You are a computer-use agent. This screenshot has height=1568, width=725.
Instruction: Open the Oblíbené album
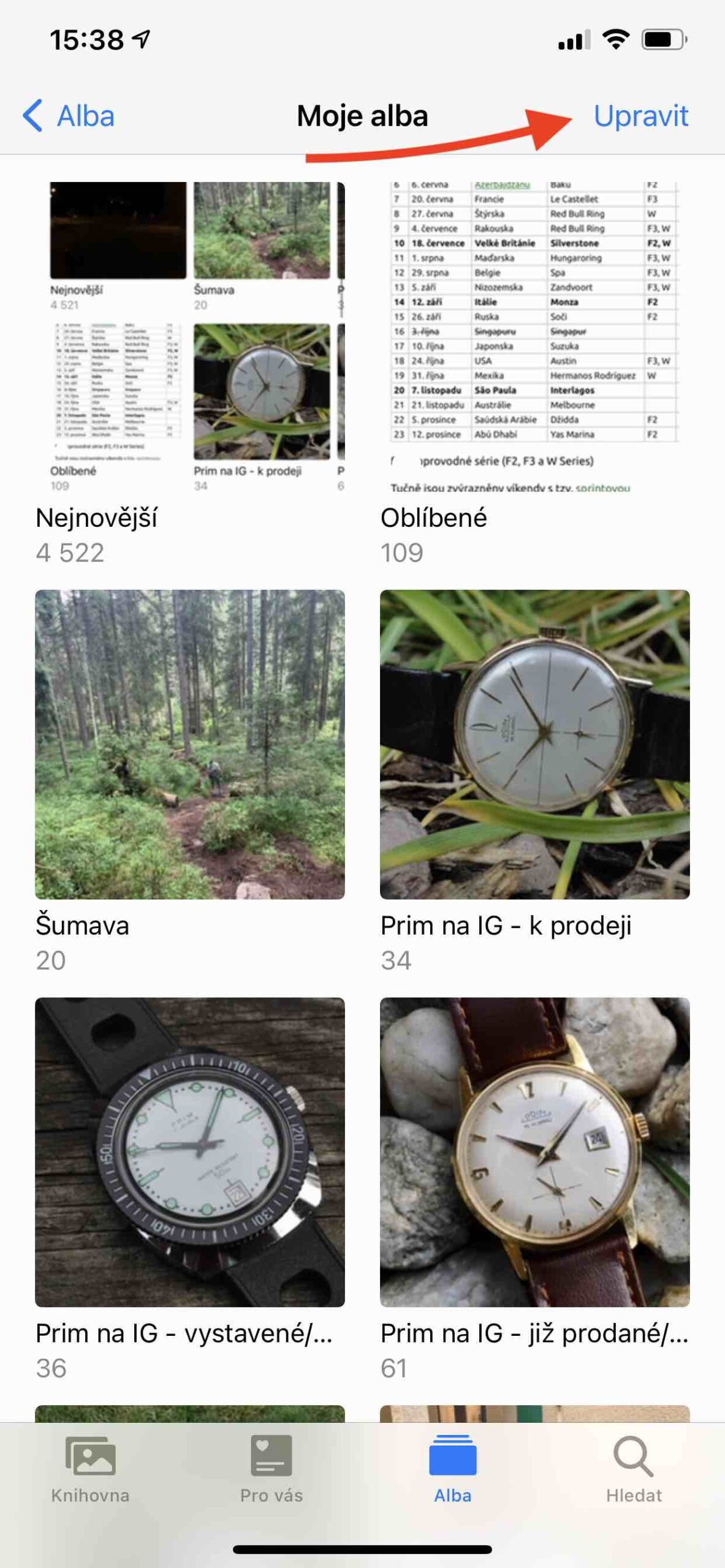(x=534, y=336)
